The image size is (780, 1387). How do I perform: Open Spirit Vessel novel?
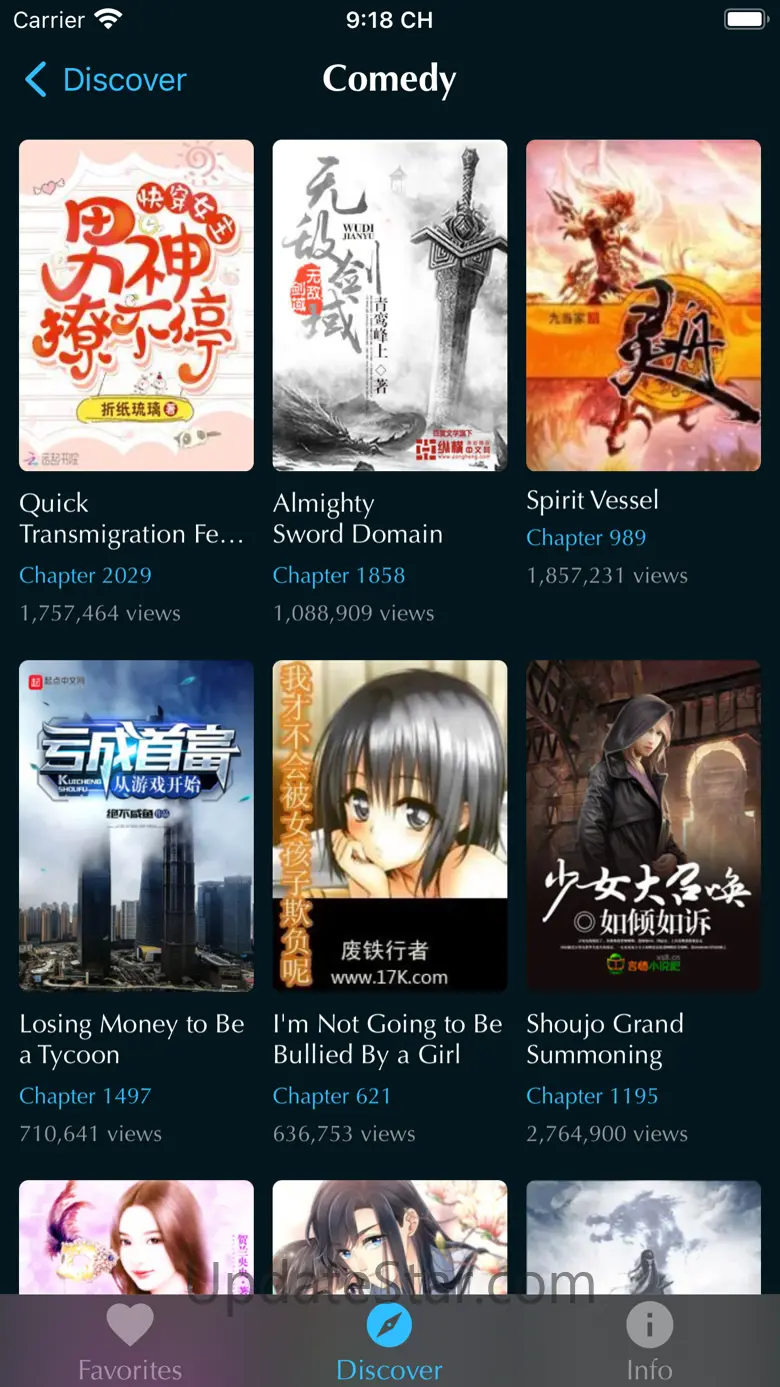643,305
